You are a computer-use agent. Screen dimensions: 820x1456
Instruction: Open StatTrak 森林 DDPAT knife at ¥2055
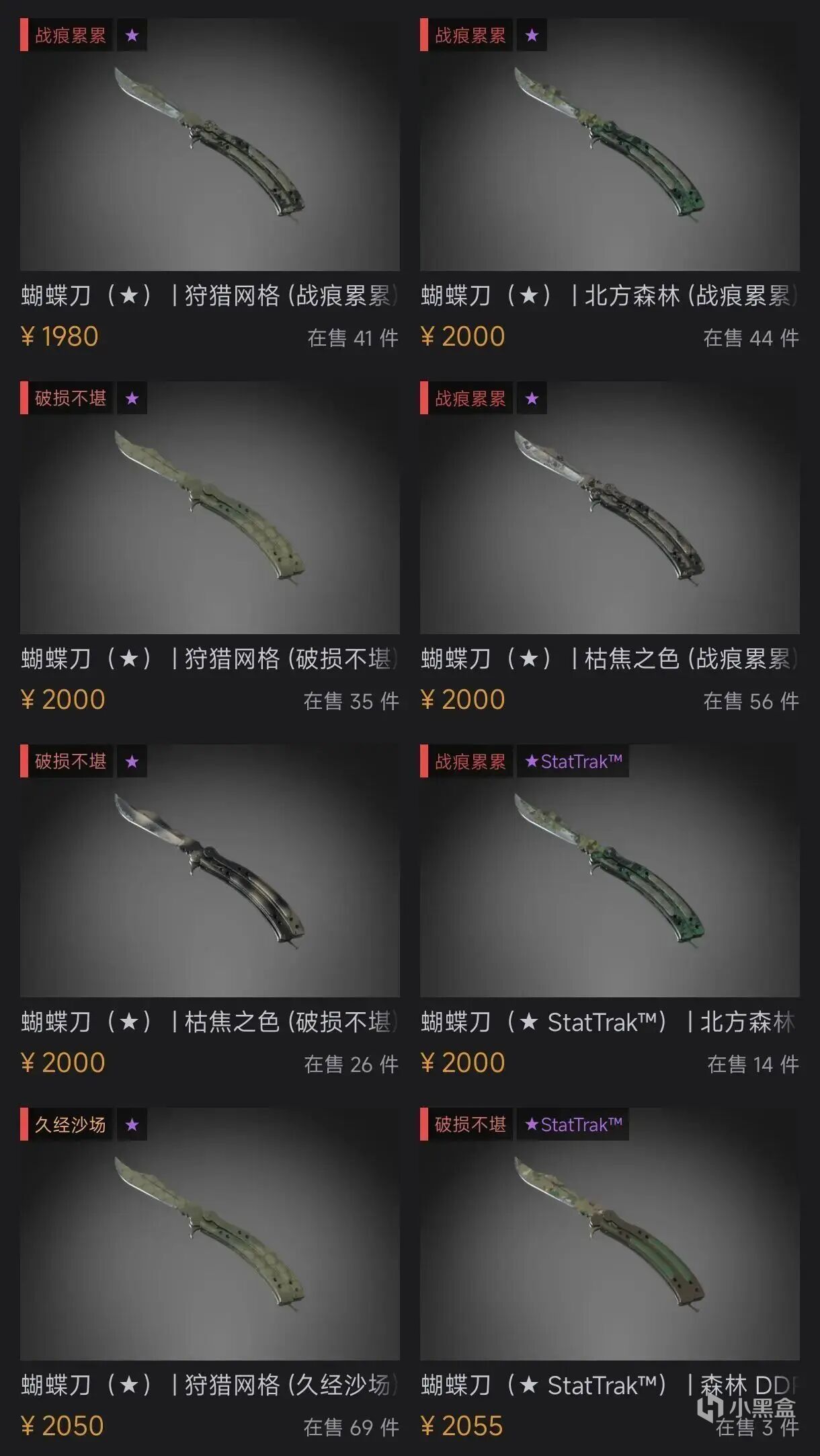[x=609, y=1234]
